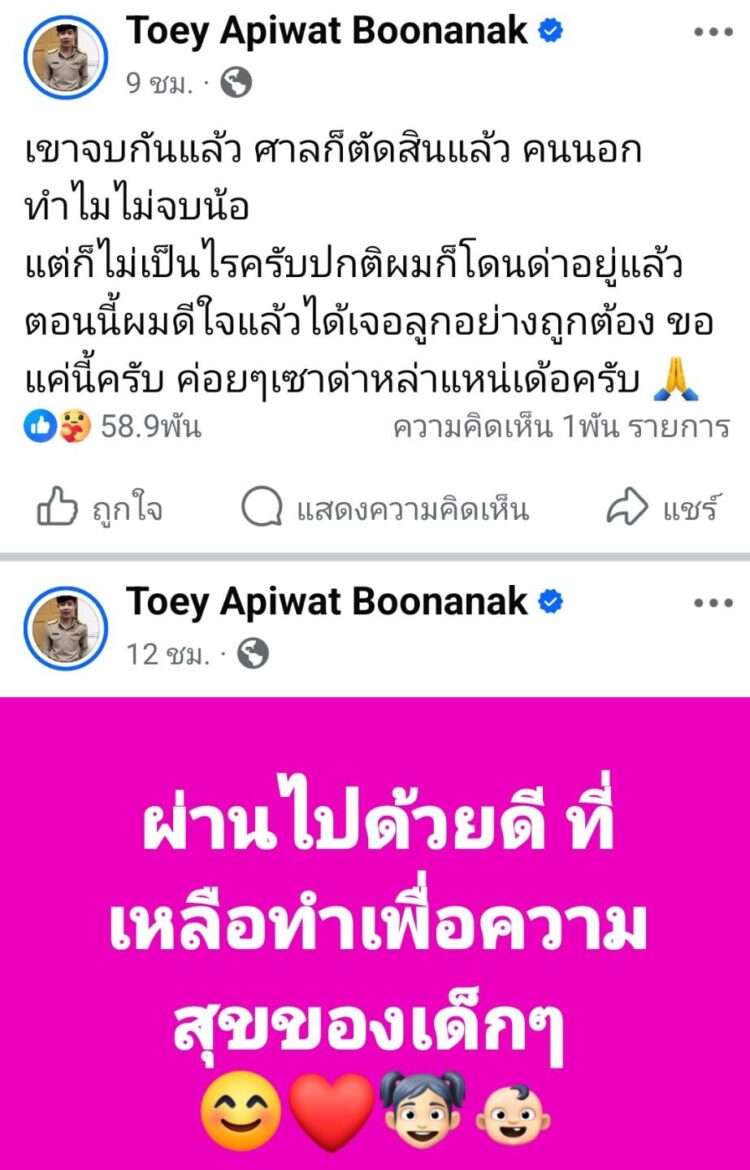
Task: Open the ความคิดเห็น 1พัน รายการ comments
Action: [x=562, y=428]
